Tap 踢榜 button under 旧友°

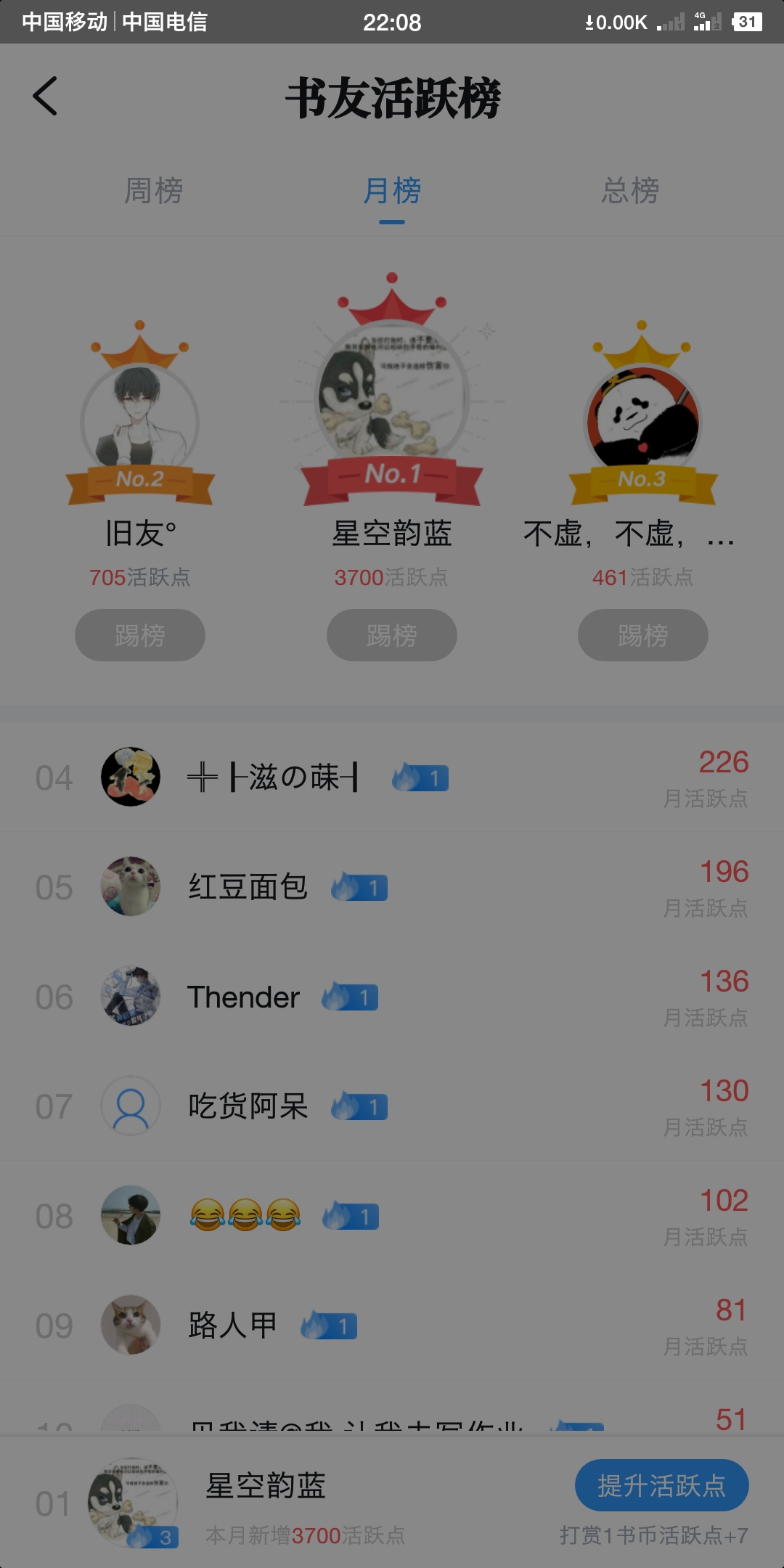coord(140,635)
